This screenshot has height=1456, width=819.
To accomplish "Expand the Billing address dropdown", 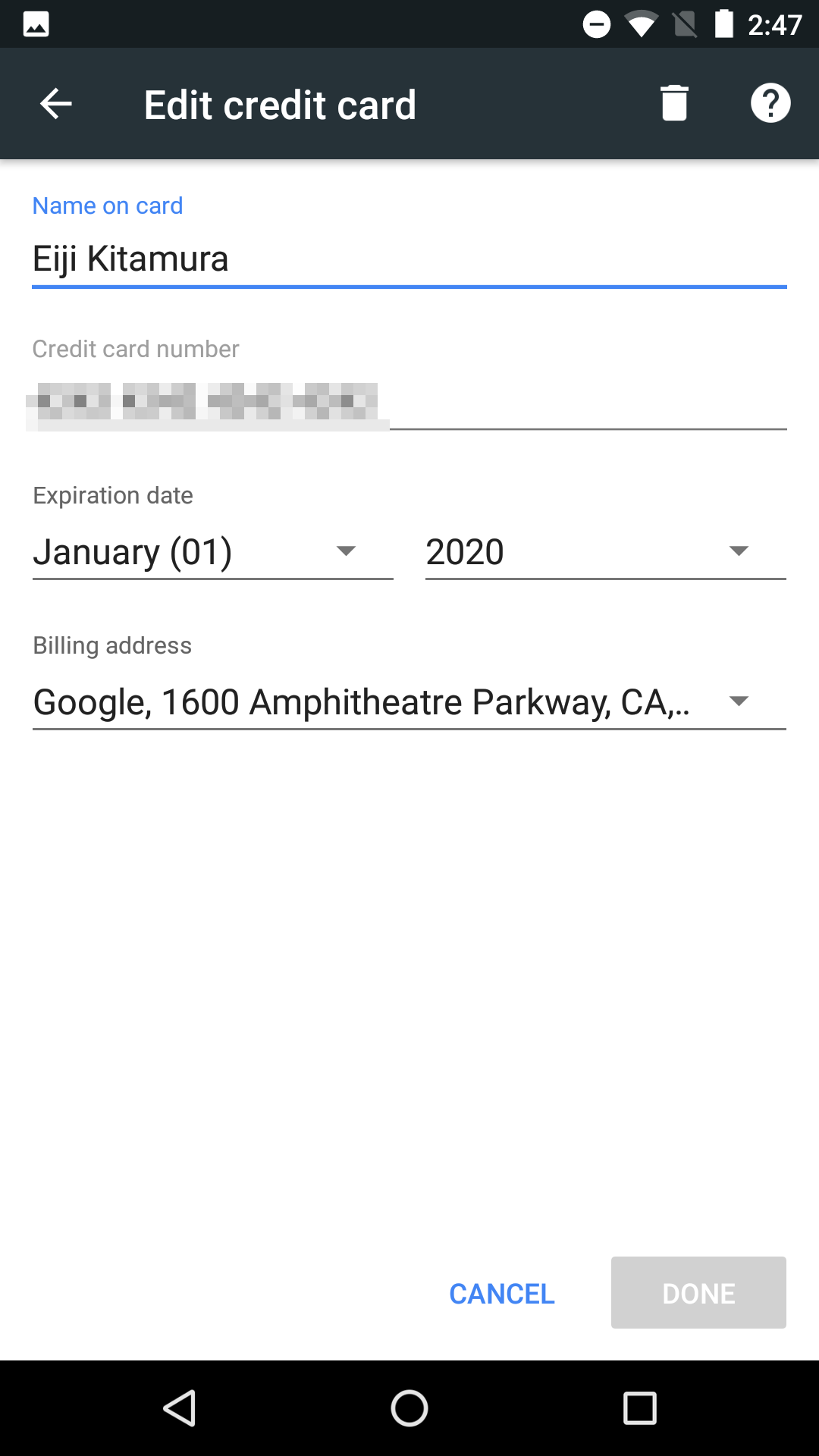I will point(409,702).
